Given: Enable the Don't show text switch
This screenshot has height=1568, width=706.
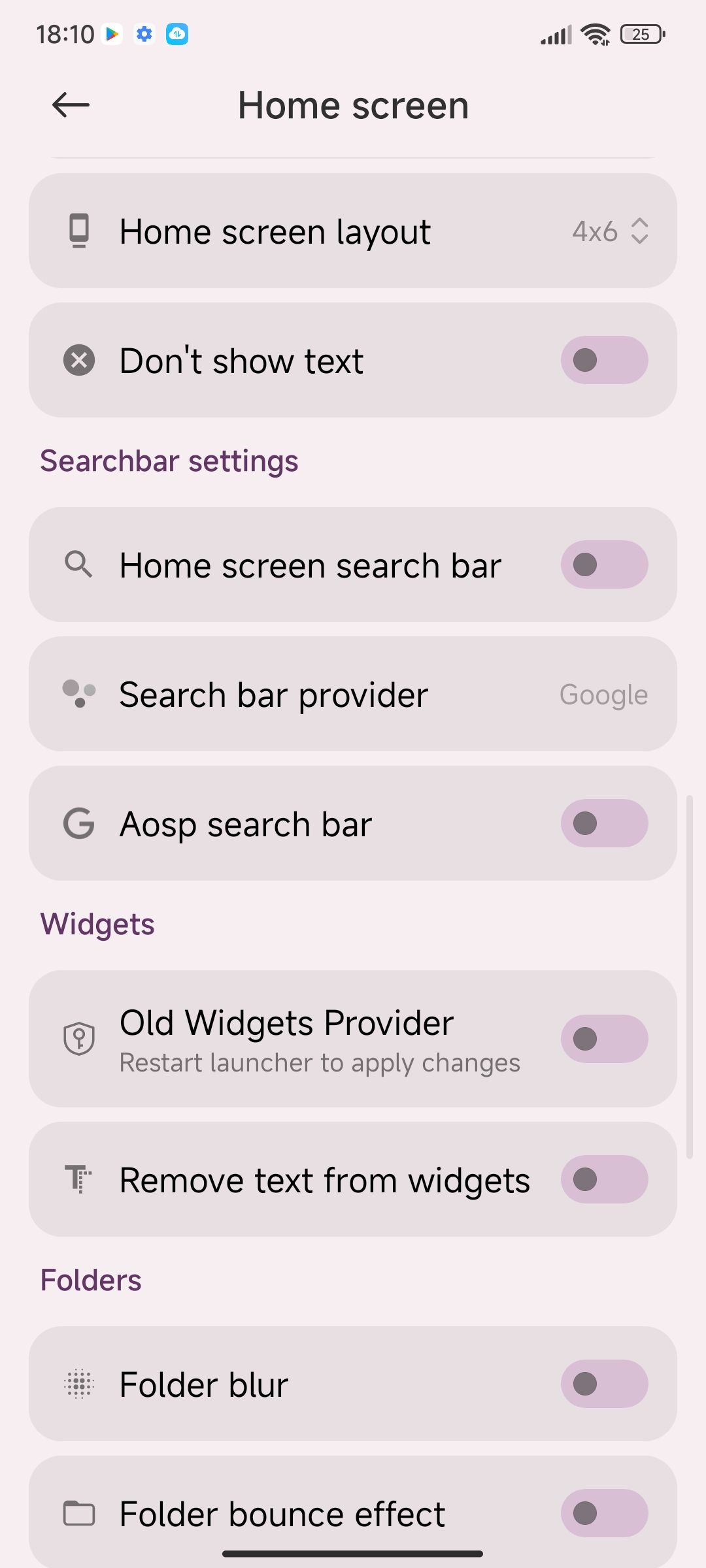Looking at the screenshot, I should pos(604,360).
